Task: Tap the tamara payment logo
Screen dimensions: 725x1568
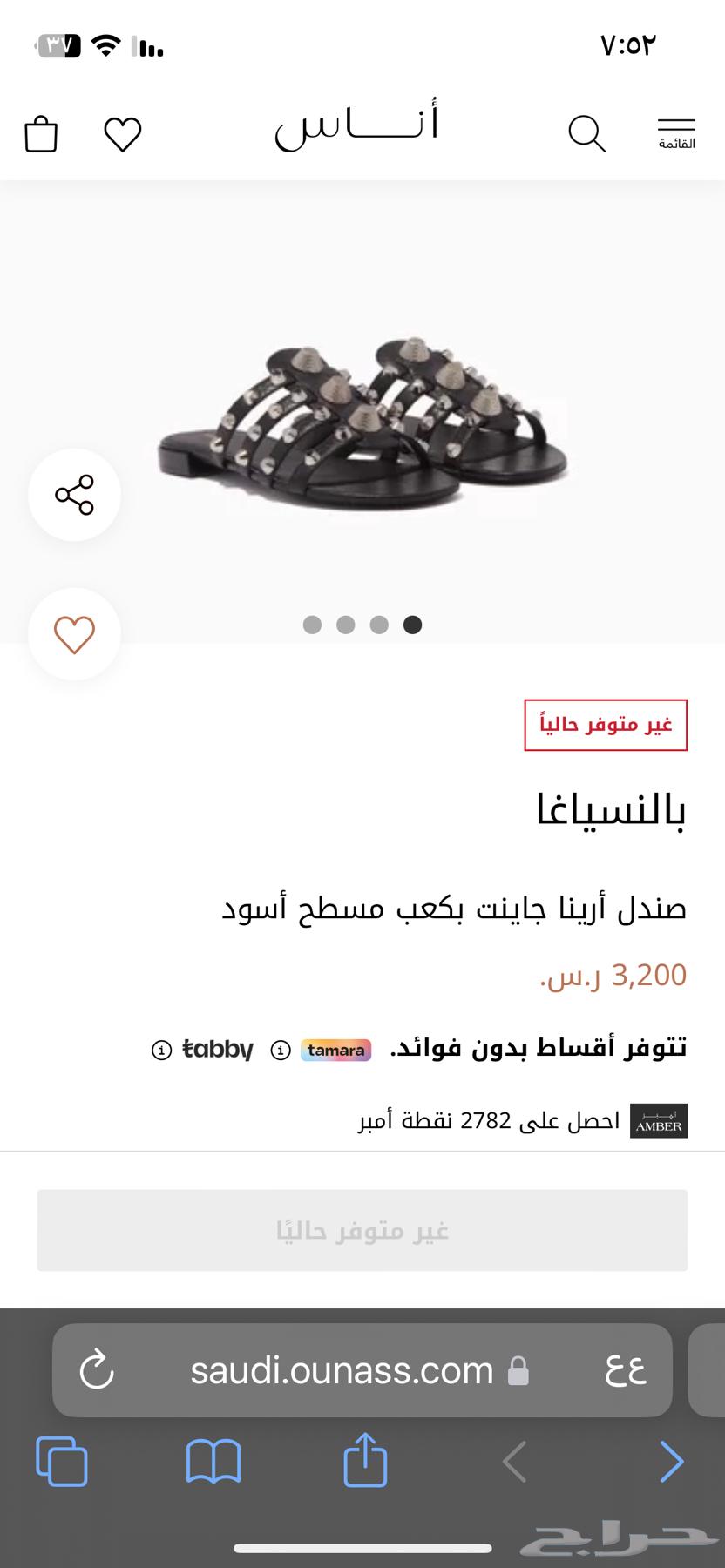Action: point(335,1050)
